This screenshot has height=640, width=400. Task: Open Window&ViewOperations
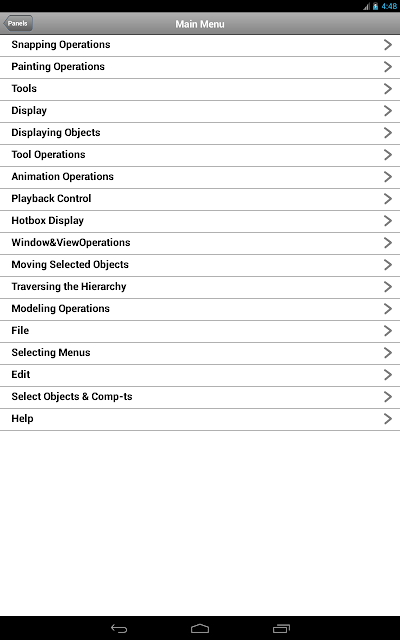(x=200, y=244)
